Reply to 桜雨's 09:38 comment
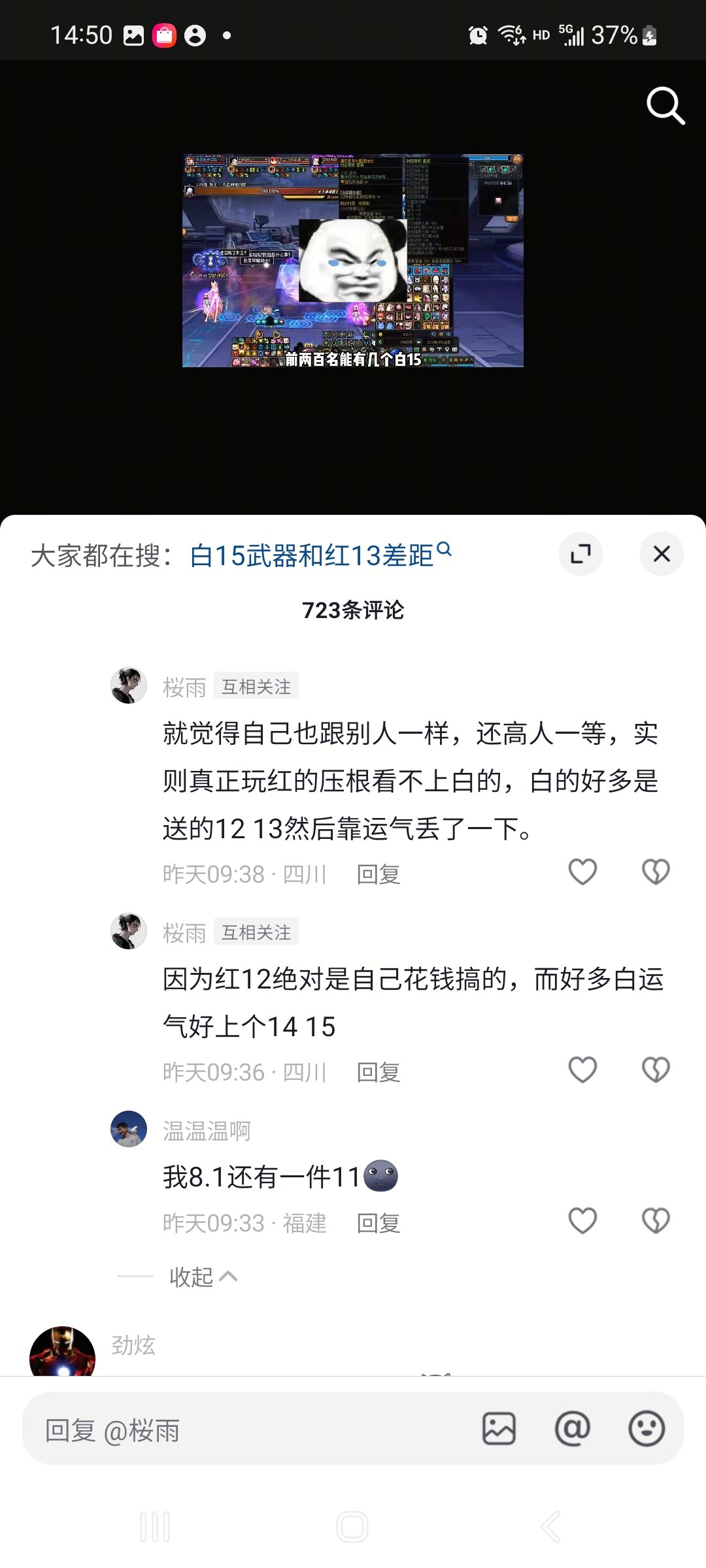706x1568 pixels. [378, 874]
